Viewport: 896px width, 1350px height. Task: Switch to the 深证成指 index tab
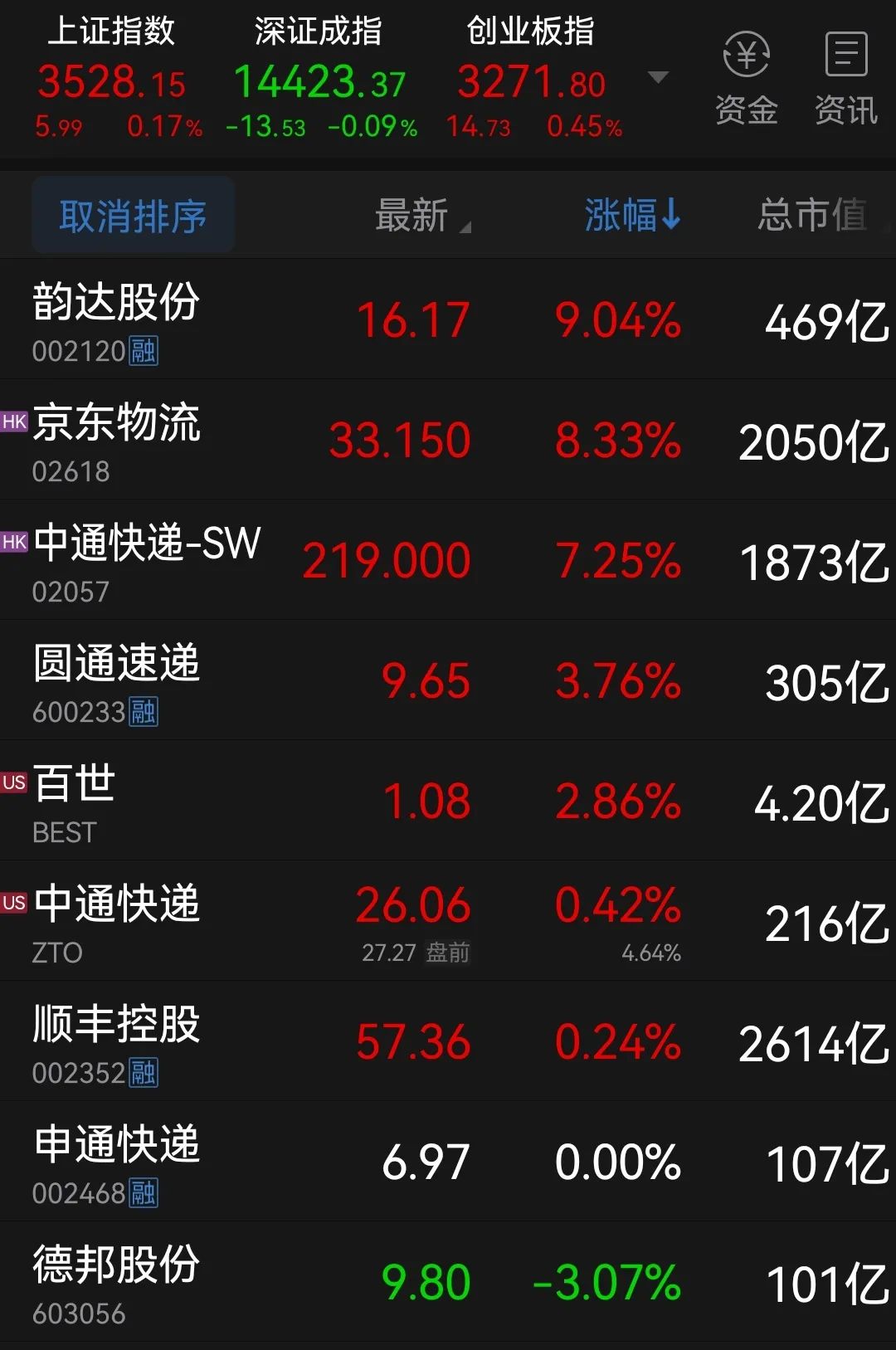click(318, 33)
